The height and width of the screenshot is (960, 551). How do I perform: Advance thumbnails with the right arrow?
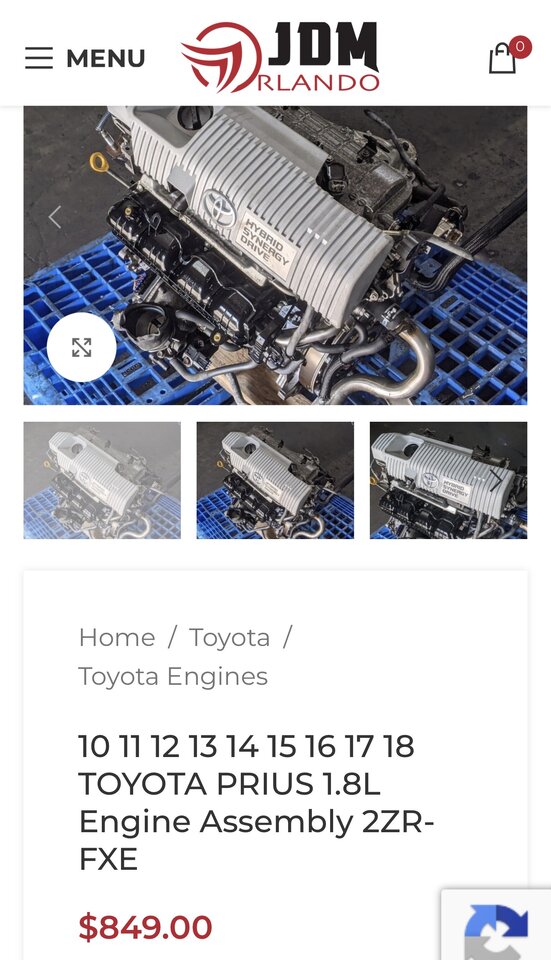tap(497, 480)
